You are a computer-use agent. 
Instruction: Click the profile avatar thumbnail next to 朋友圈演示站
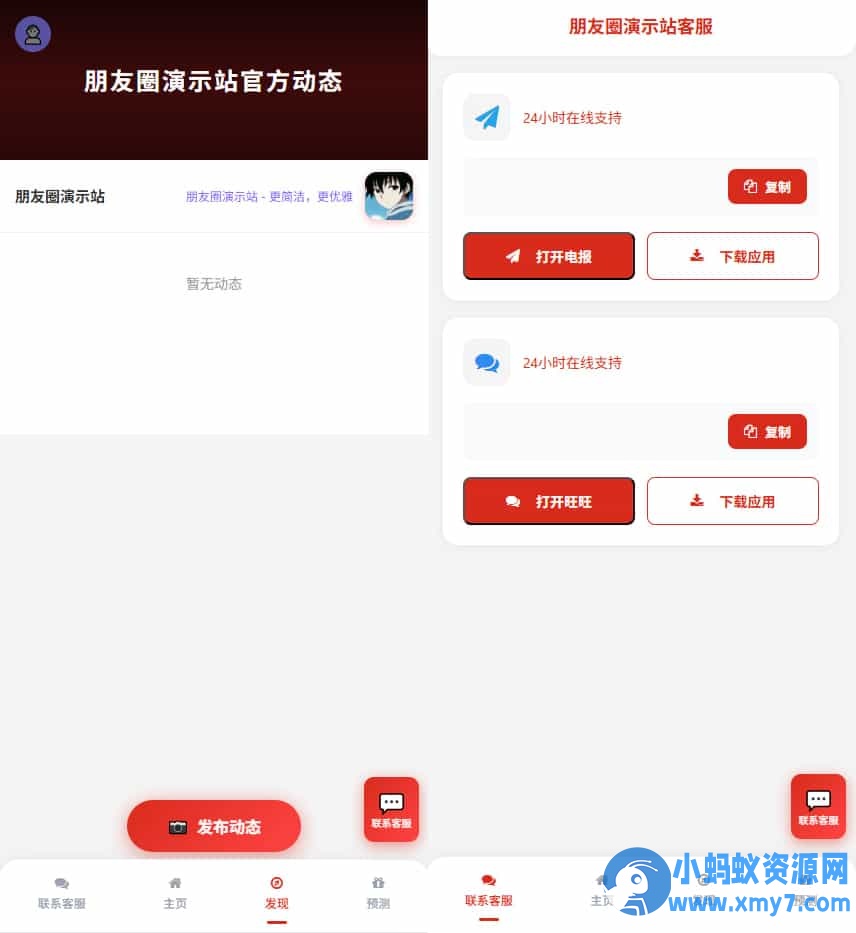click(389, 196)
